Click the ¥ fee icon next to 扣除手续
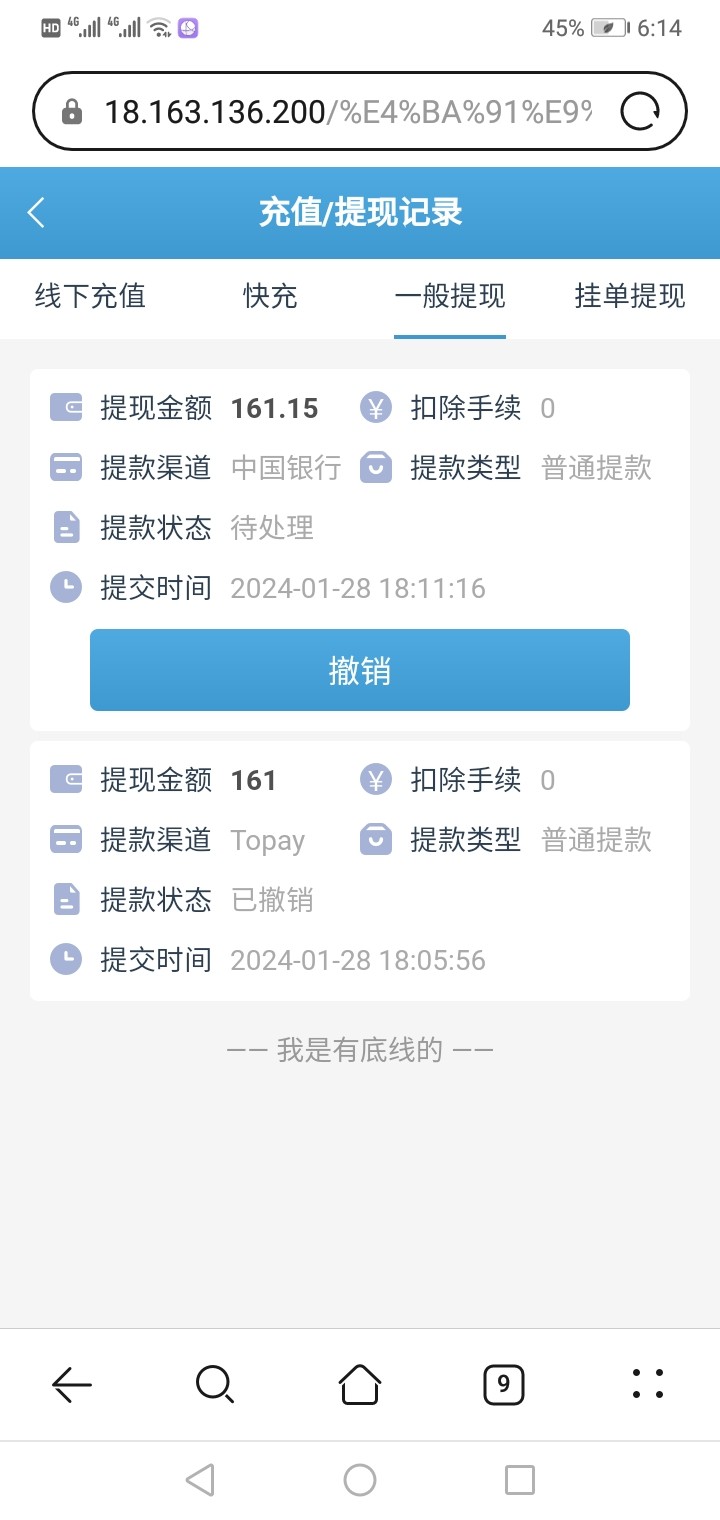This screenshot has width=720, height=1520. 375,407
